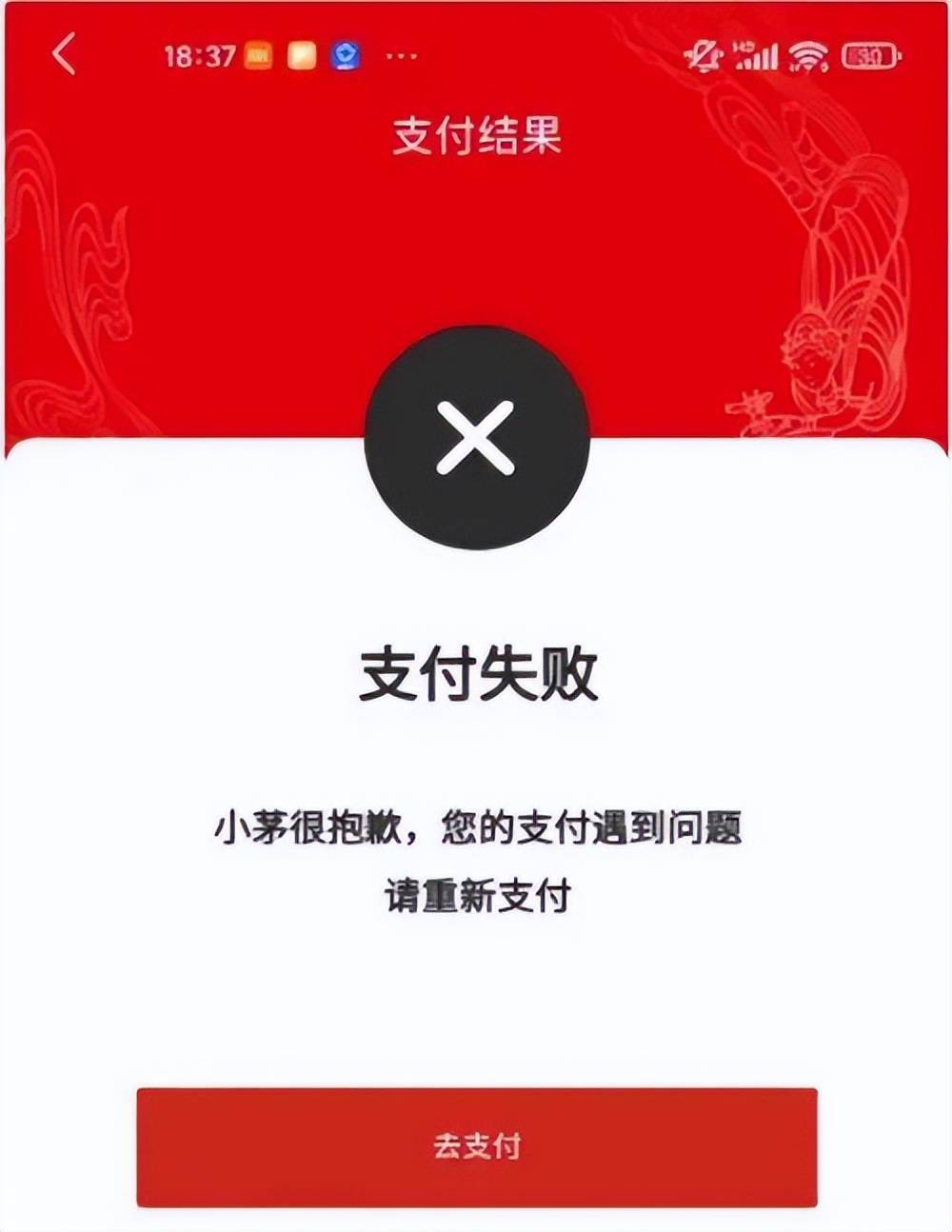Go back using the top-left arrow

[x=64, y=54]
